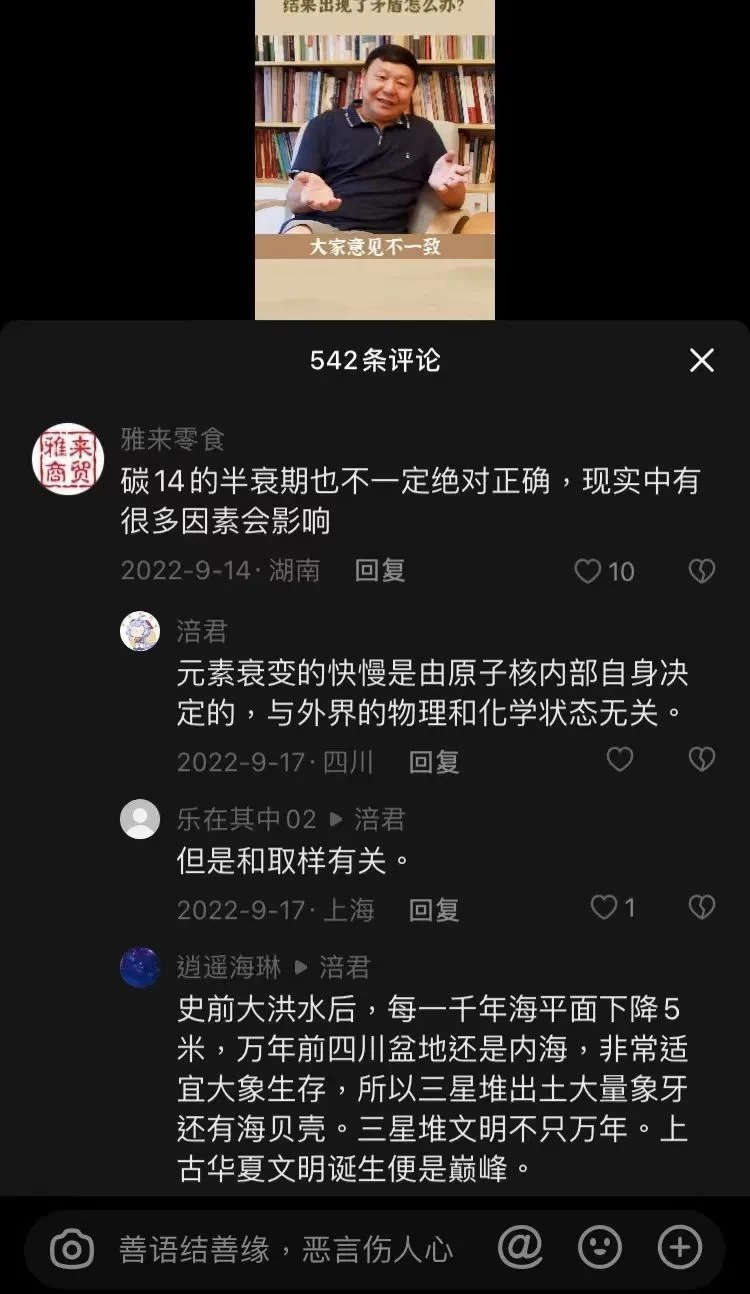This screenshot has width=750, height=1294.
Task: Like 乐在其中02's reply
Action: 604,907
